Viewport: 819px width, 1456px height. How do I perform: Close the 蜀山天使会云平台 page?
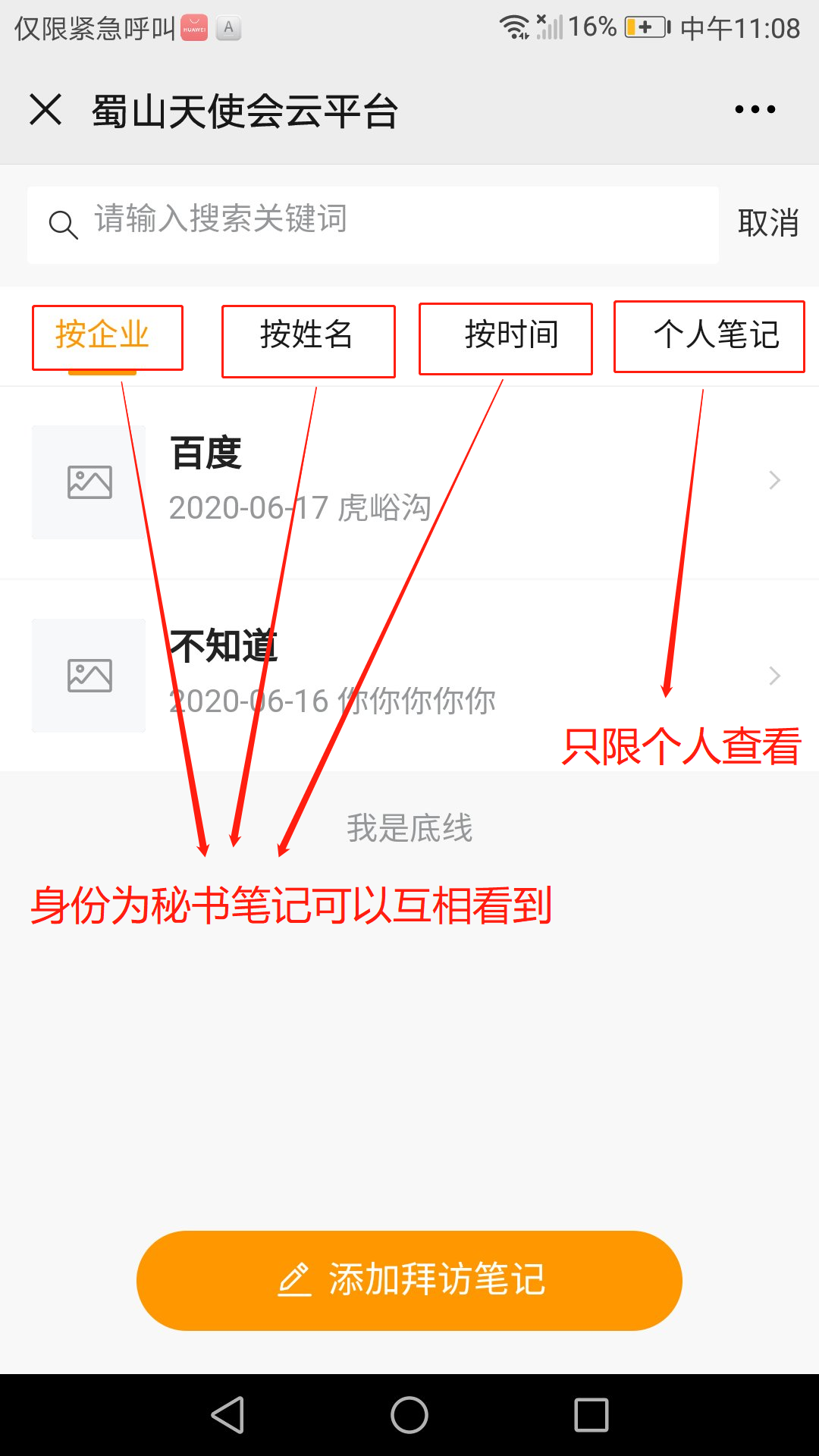click(x=45, y=109)
